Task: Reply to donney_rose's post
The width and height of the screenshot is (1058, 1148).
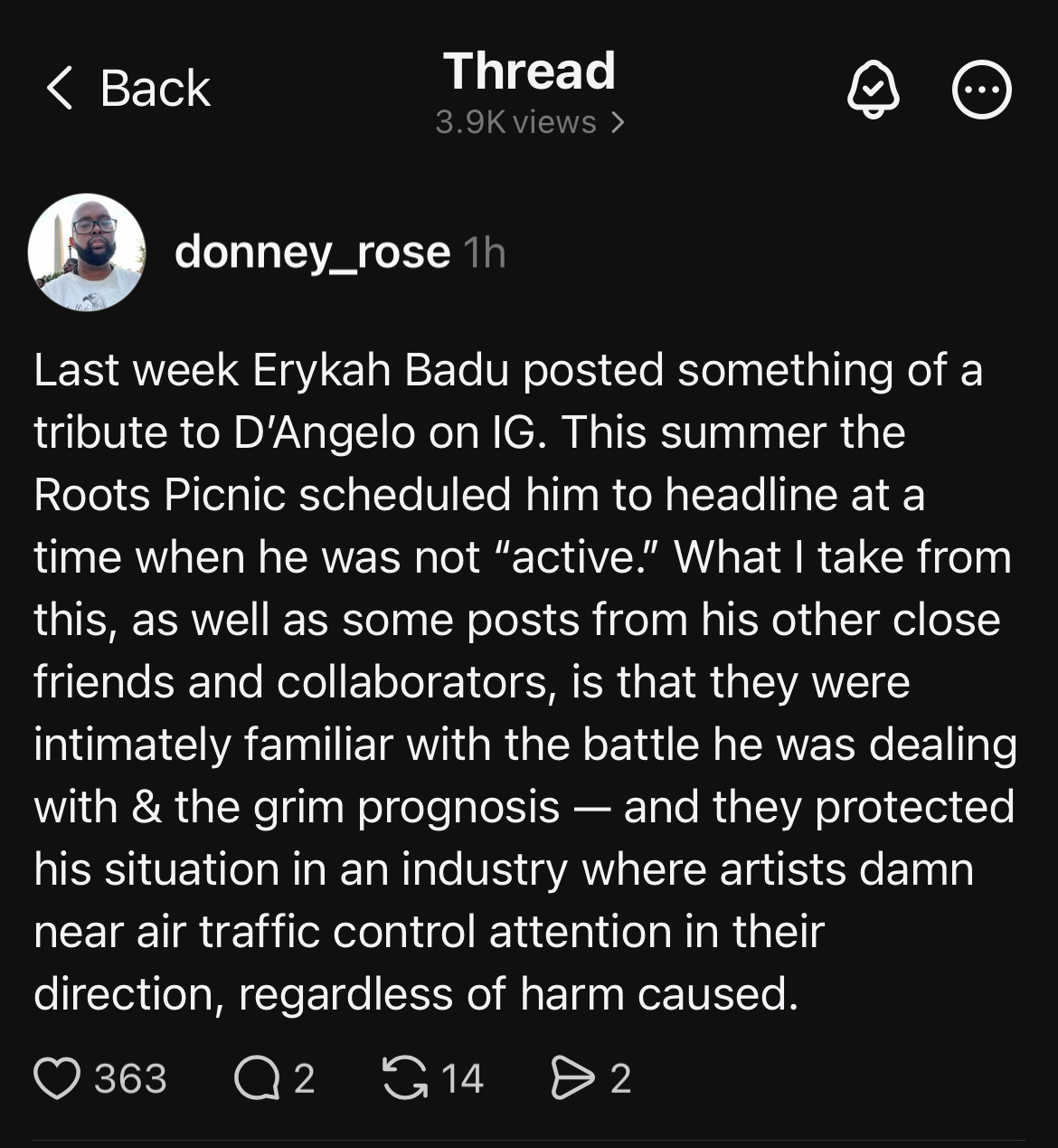Action: click(x=257, y=1078)
